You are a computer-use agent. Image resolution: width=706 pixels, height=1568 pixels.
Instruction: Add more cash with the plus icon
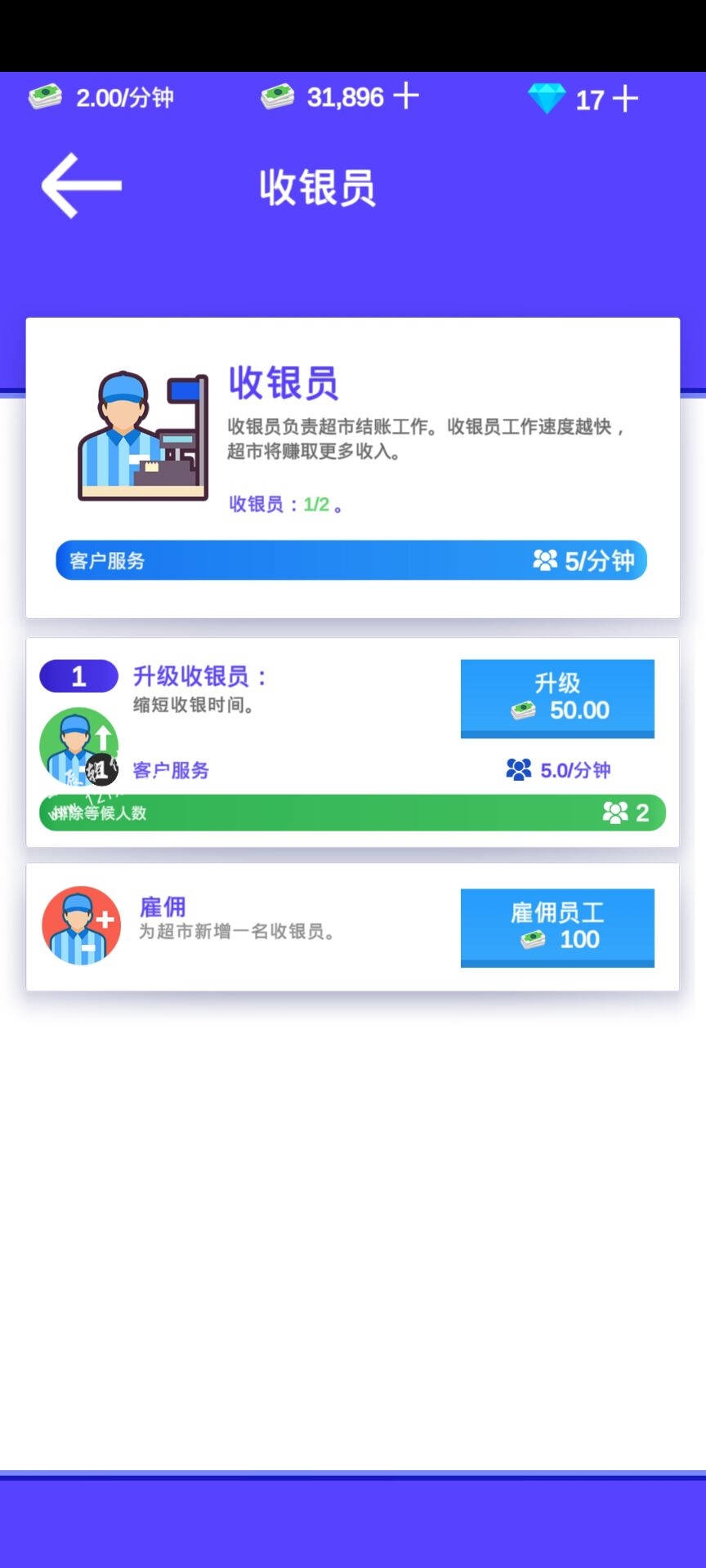406,96
